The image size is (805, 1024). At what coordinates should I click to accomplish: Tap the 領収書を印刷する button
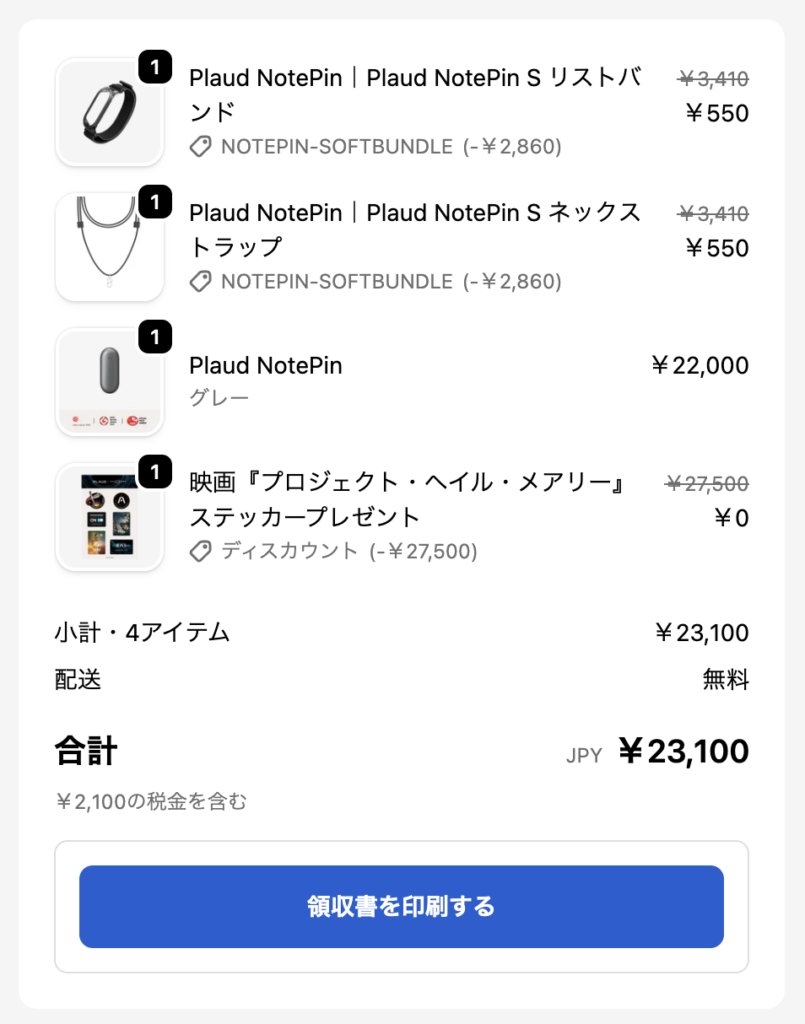401,906
